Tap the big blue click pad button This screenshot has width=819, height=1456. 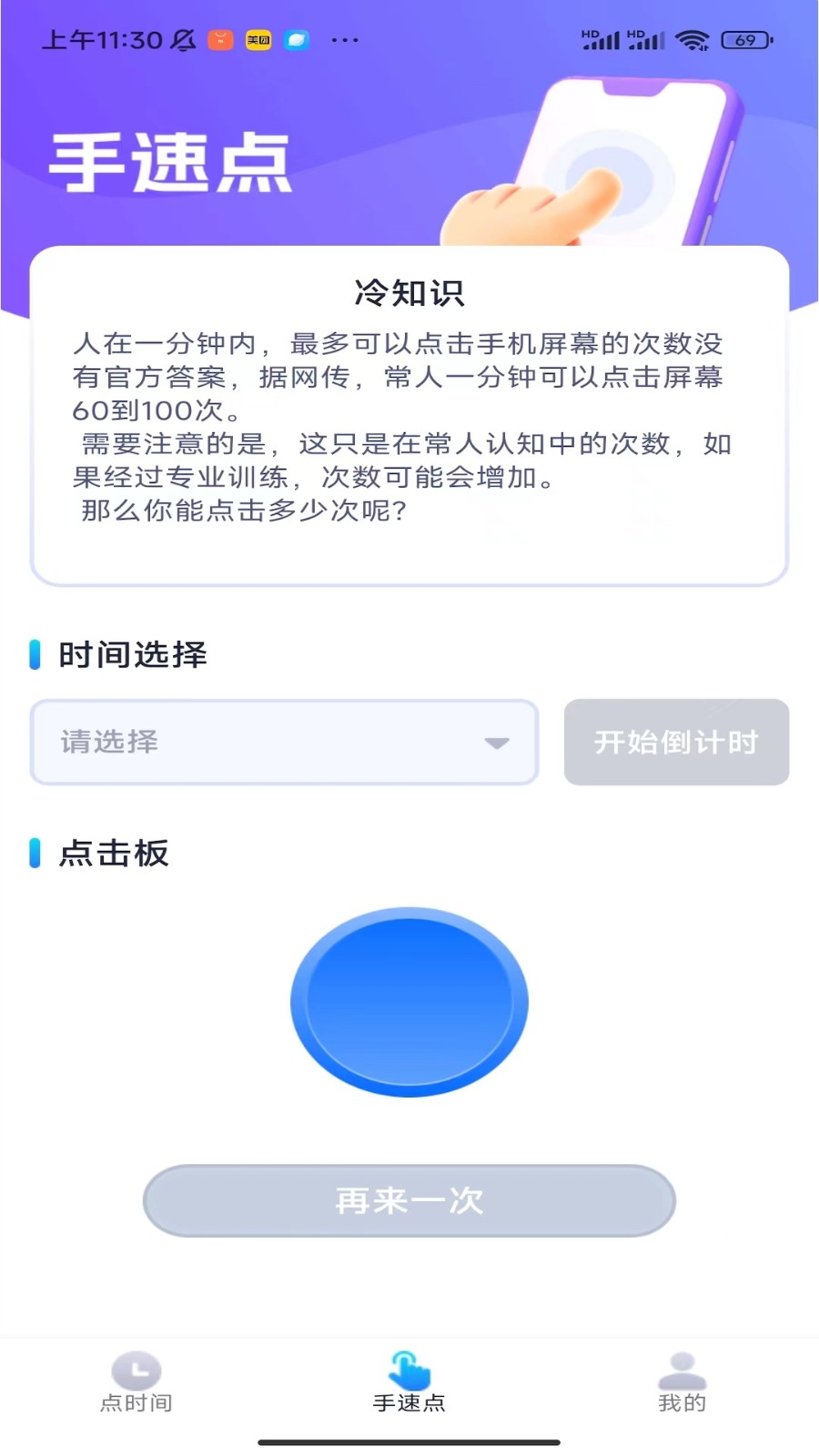(409, 1001)
